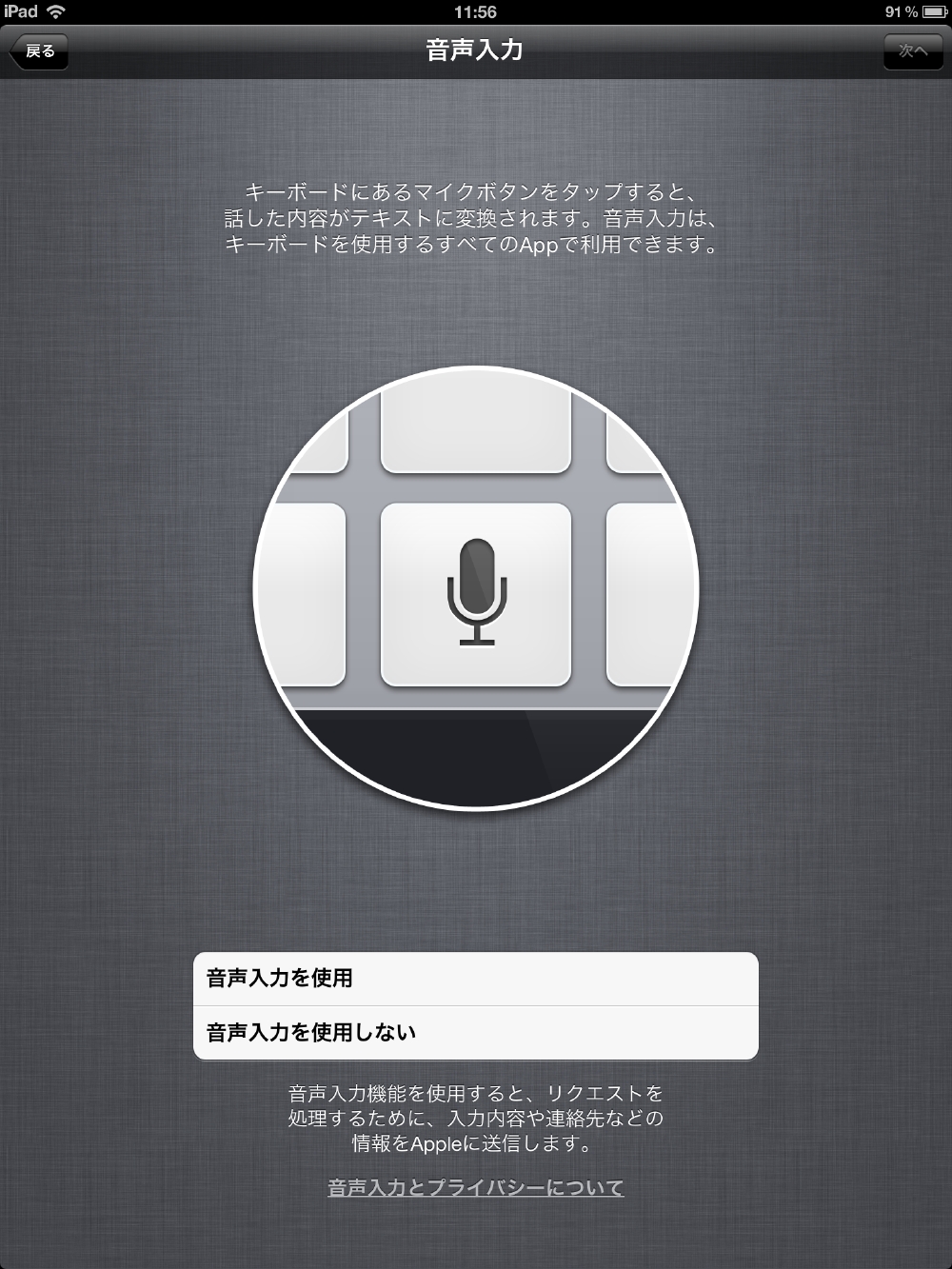952x1269 pixels.
Task: Open 音声入力とプライバシーについて link
Action: [475, 1188]
